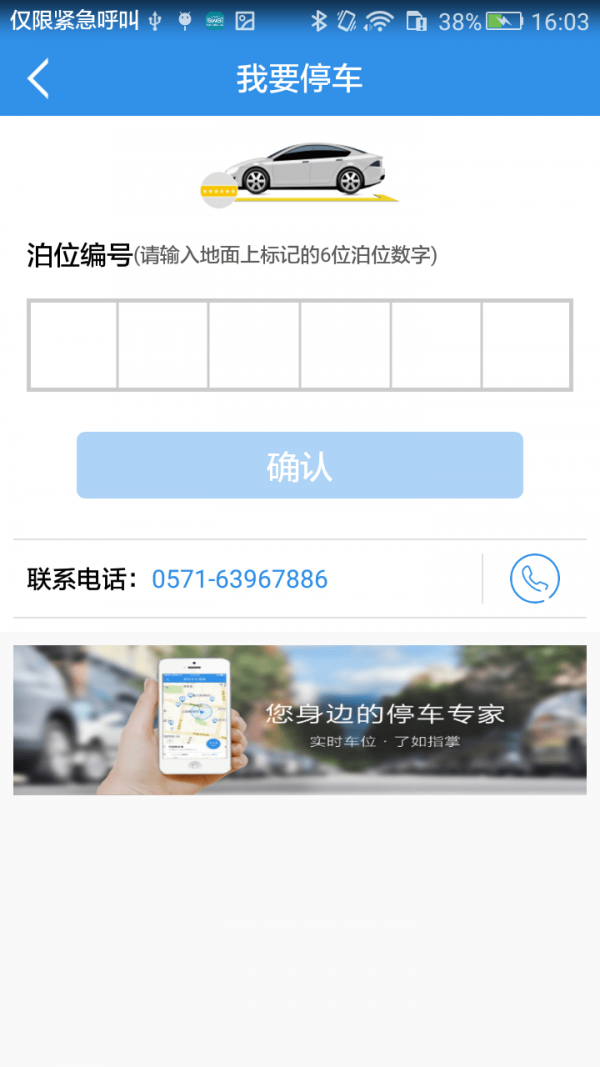Go back using the header arrow
This screenshot has width=600, height=1067.
point(38,78)
